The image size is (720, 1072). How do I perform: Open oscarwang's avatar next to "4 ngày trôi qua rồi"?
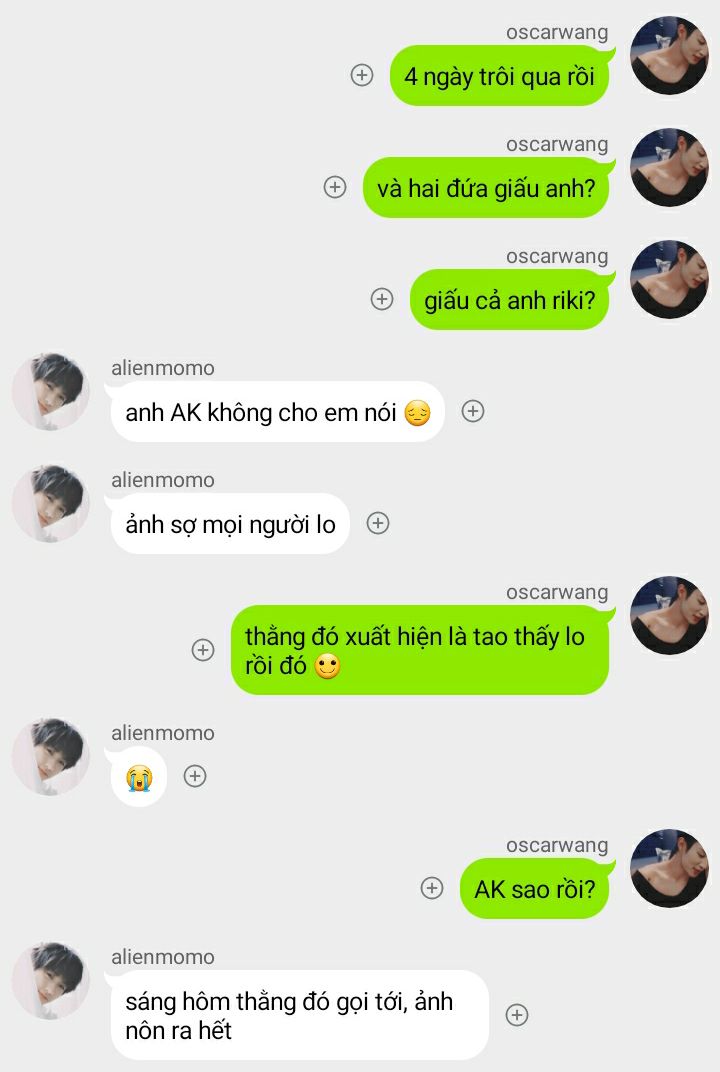coord(669,56)
